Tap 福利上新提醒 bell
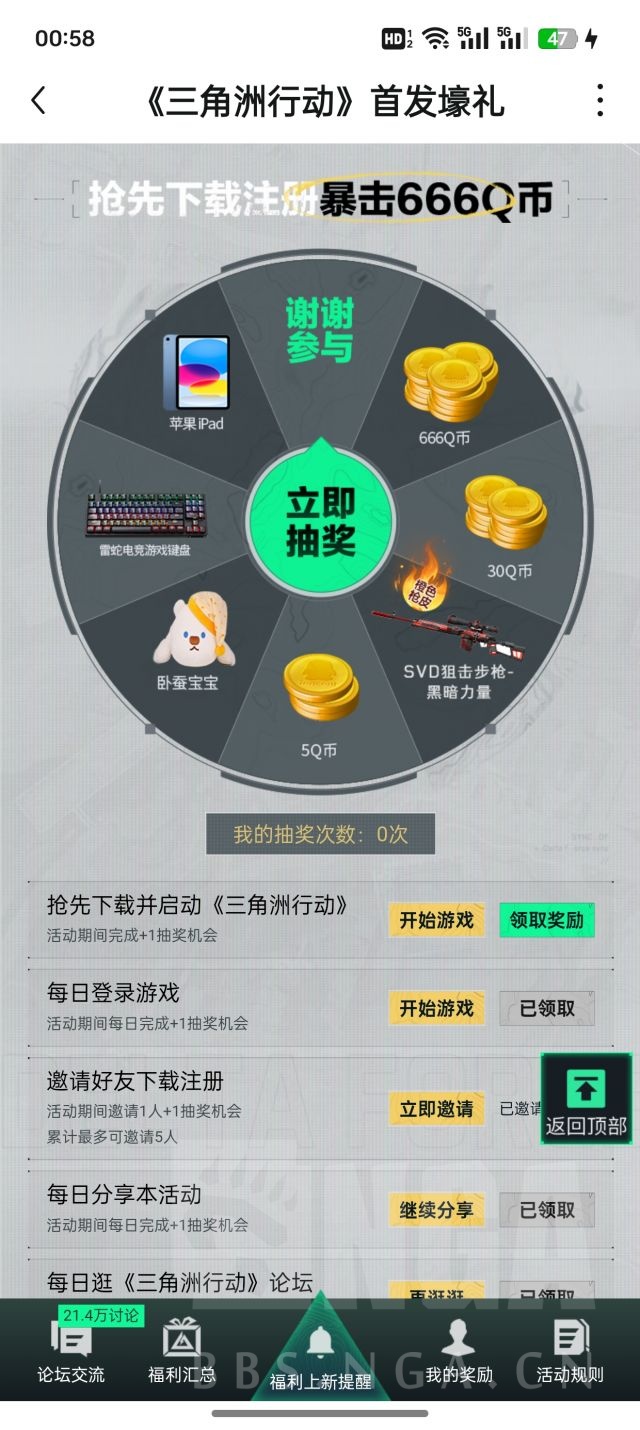 pyautogui.click(x=320, y=1355)
